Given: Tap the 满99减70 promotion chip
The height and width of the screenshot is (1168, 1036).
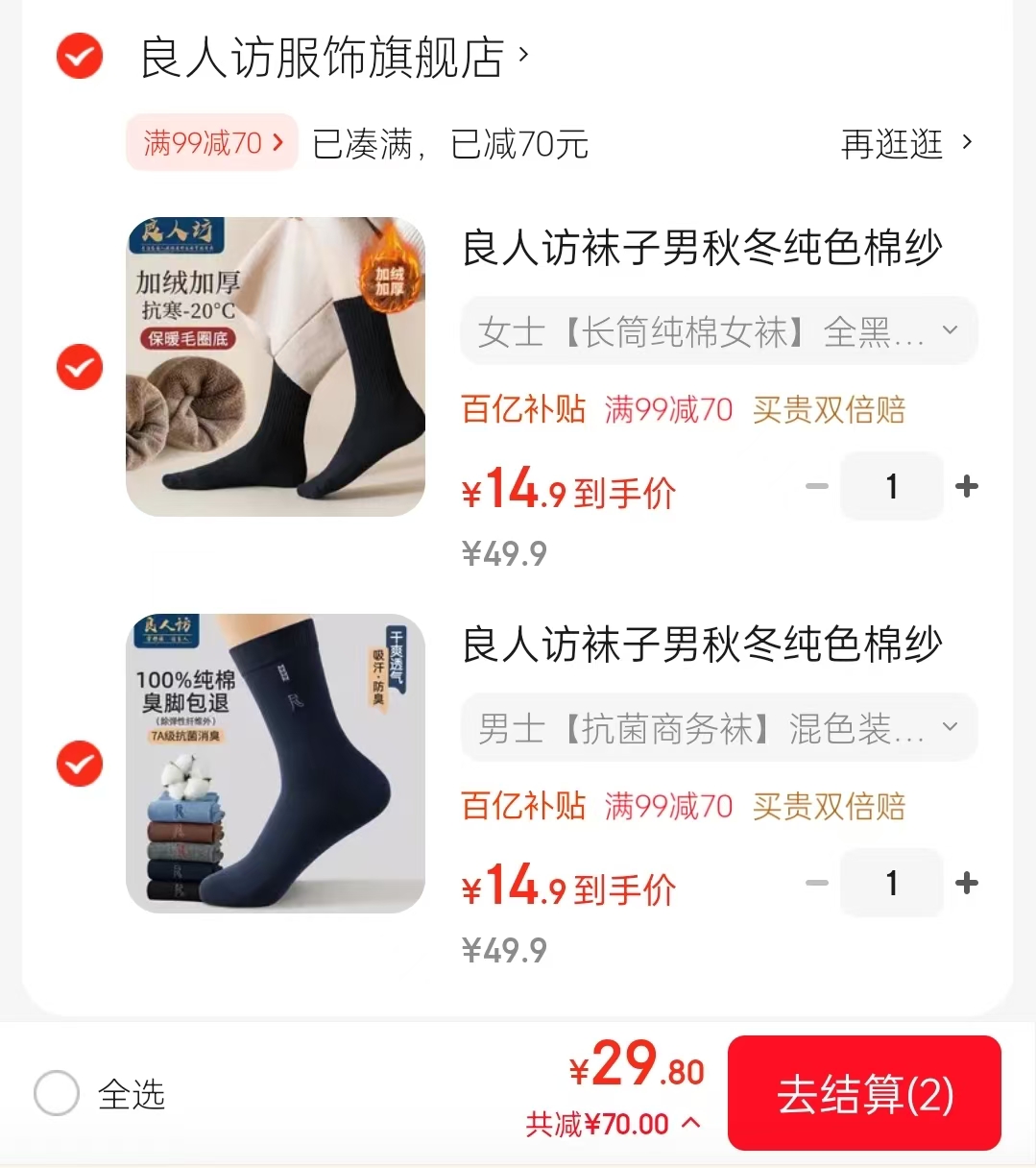Looking at the screenshot, I should click(212, 144).
